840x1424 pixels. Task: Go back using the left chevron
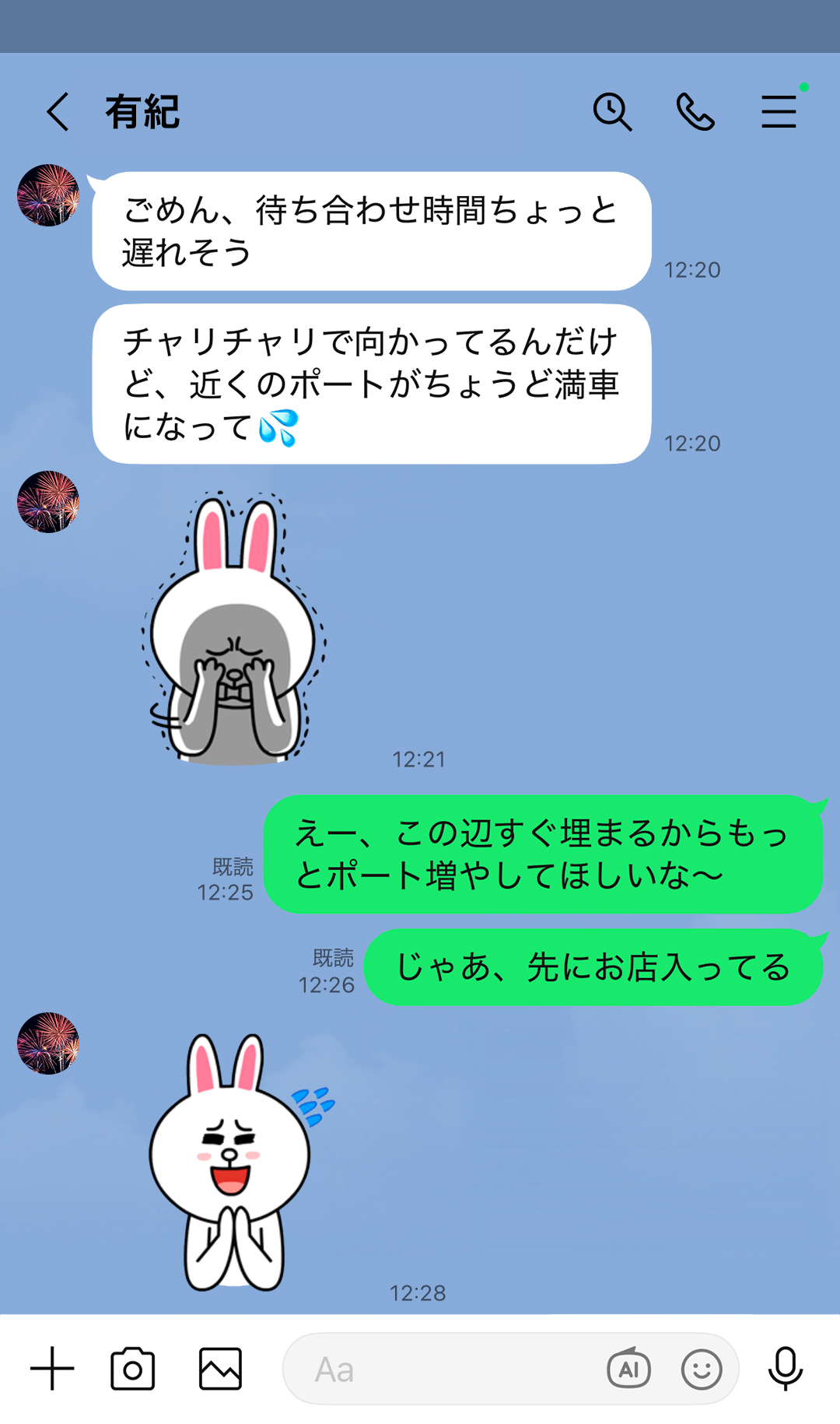coord(56,113)
